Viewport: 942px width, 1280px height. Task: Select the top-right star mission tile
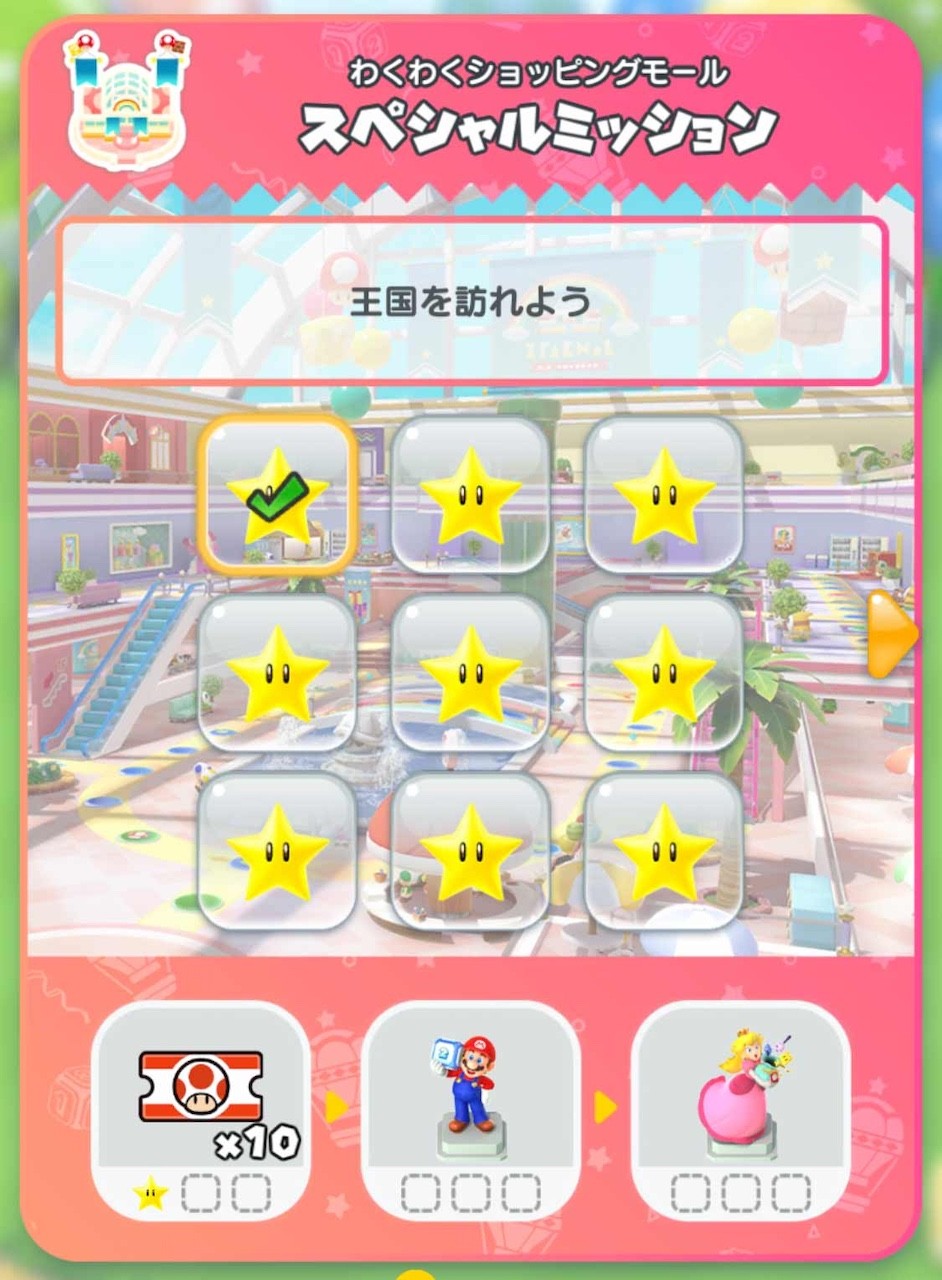(x=663, y=495)
